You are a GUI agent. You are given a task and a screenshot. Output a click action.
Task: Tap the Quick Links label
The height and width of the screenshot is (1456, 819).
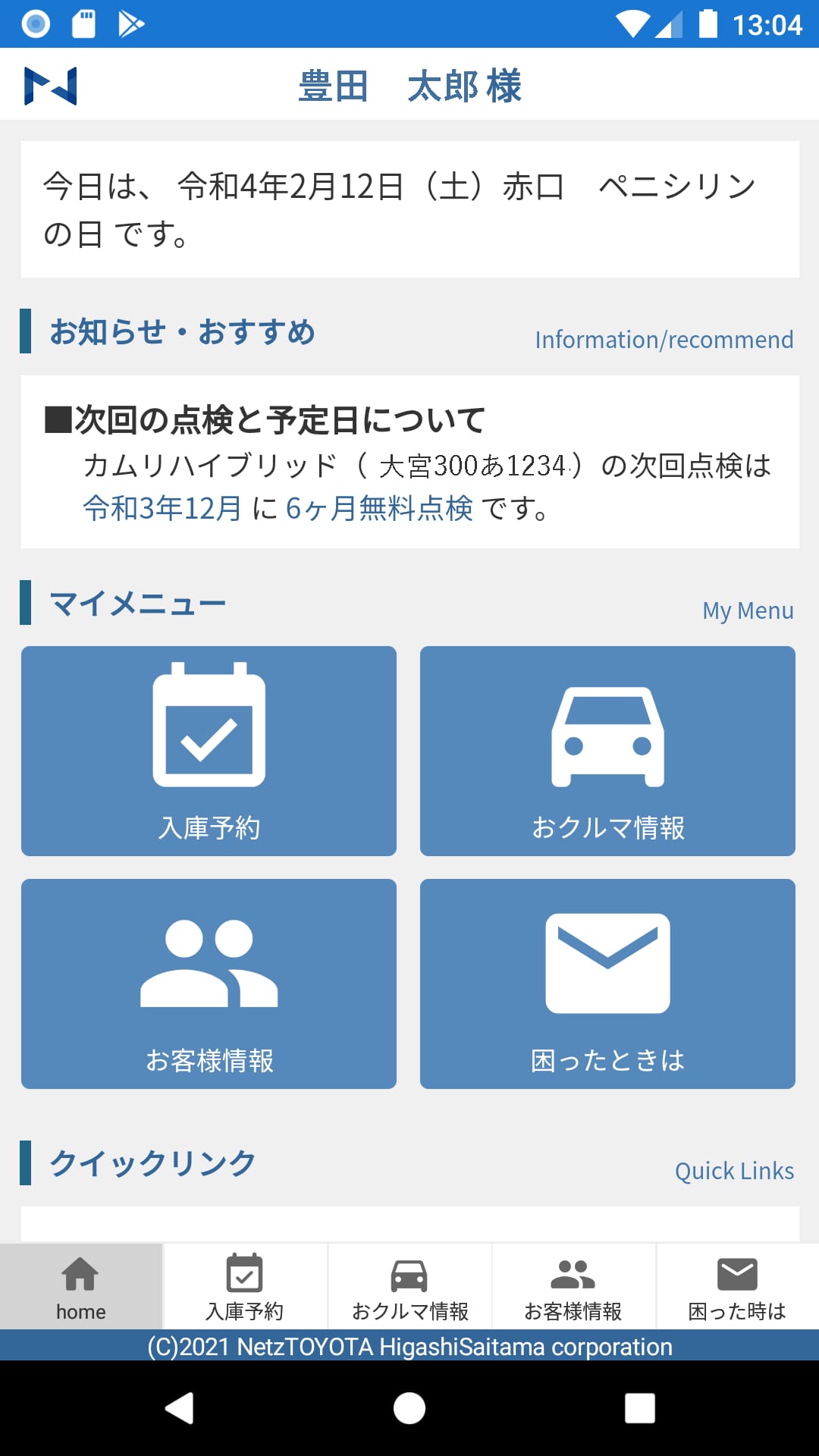(734, 1171)
